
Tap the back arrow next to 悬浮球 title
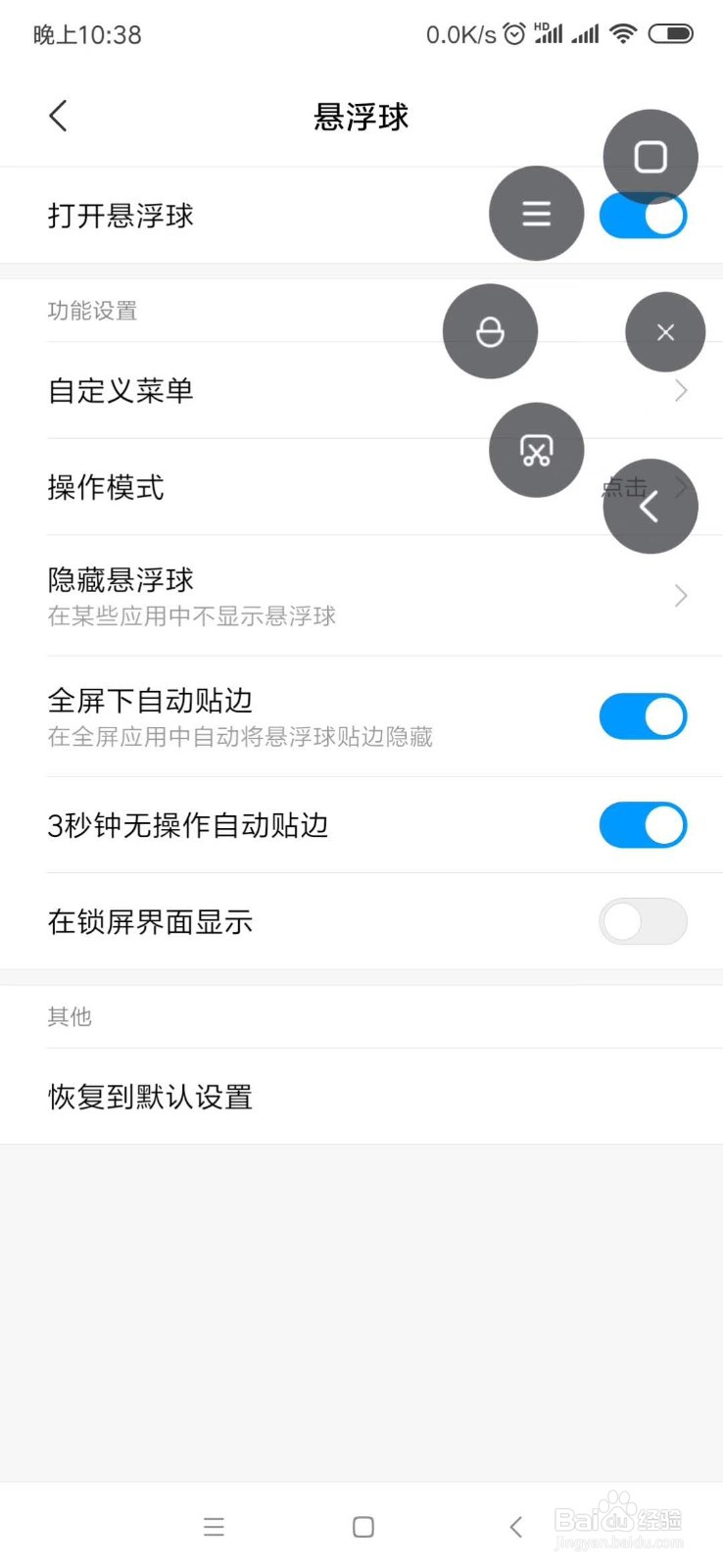click(x=57, y=116)
